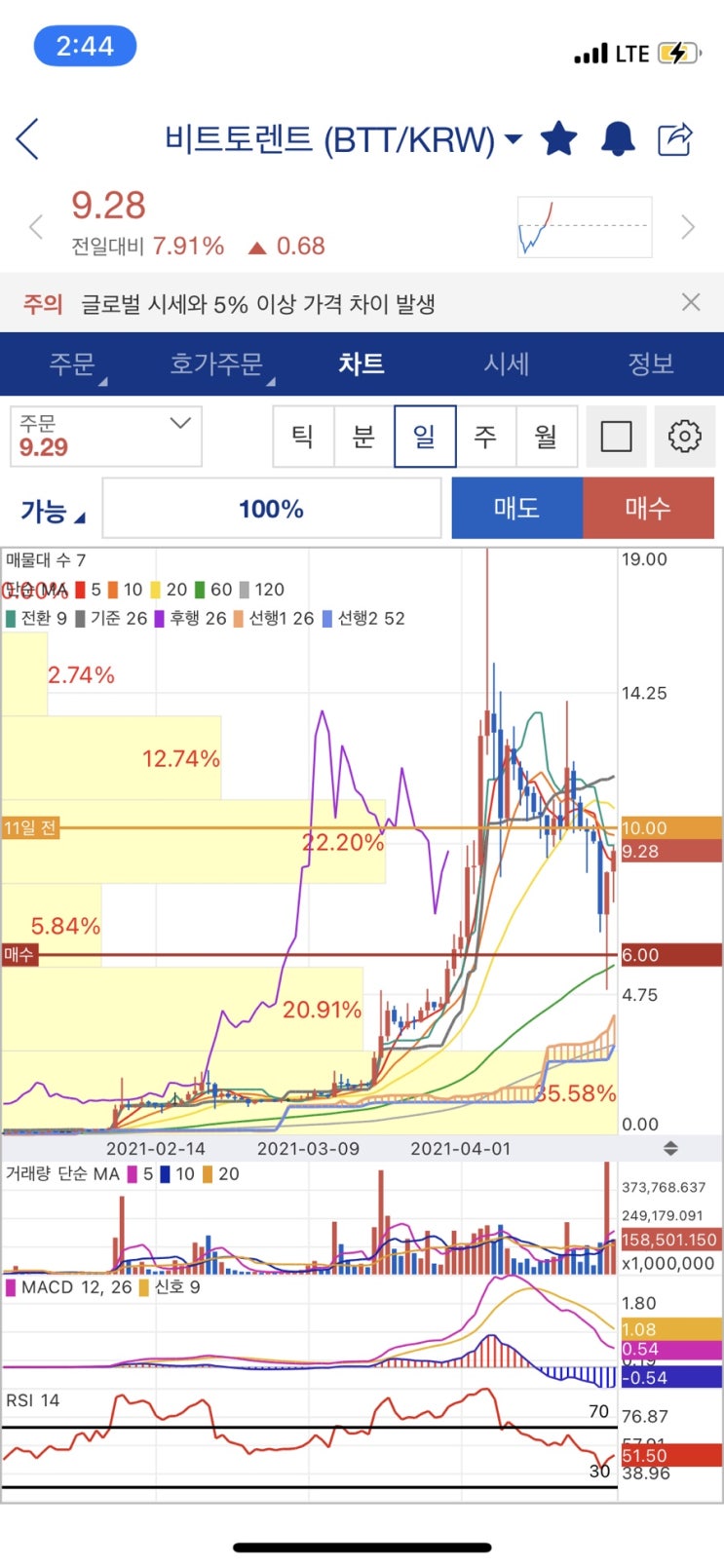The height and width of the screenshot is (1568, 724).
Task: Share this coin page
Action: click(x=675, y=139)
